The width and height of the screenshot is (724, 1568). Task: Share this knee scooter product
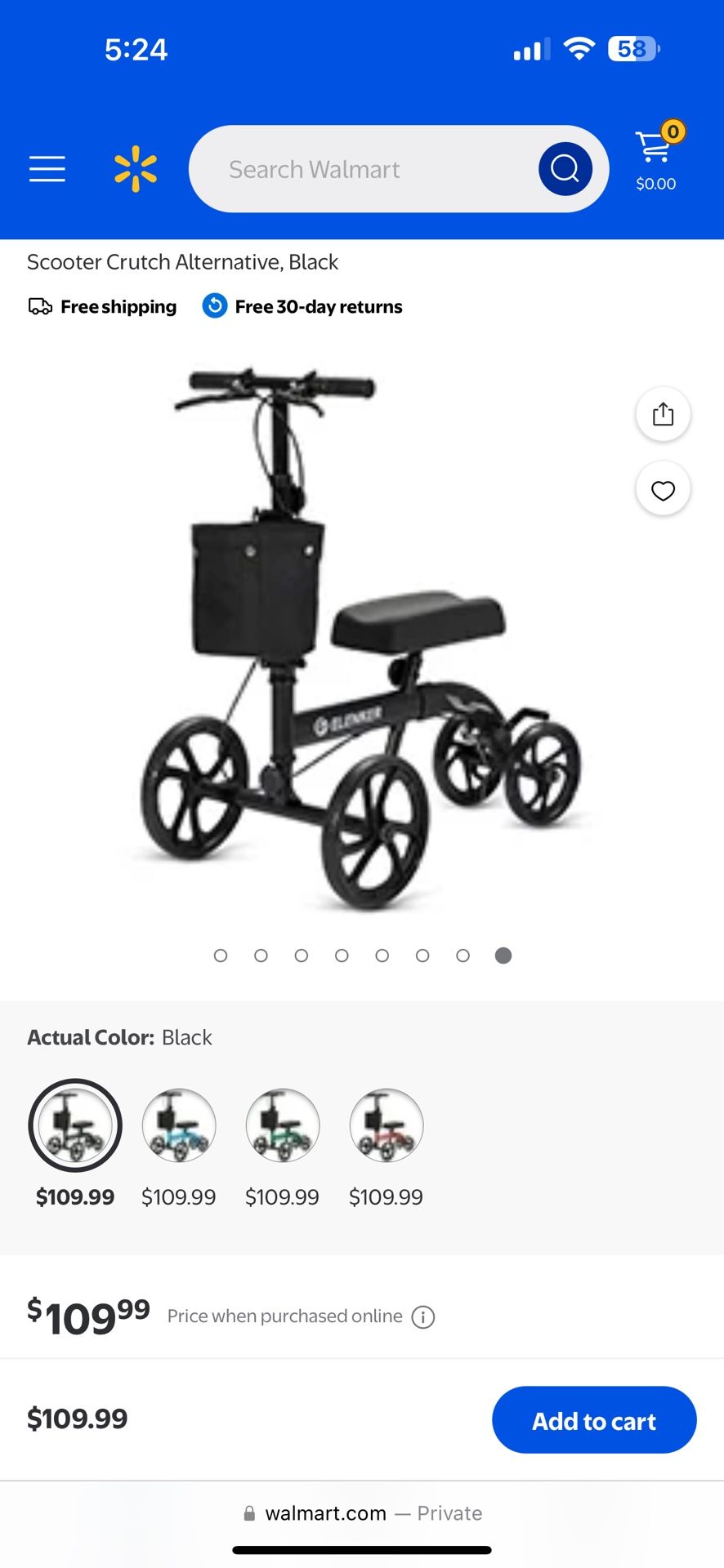(x=663, y=414)
